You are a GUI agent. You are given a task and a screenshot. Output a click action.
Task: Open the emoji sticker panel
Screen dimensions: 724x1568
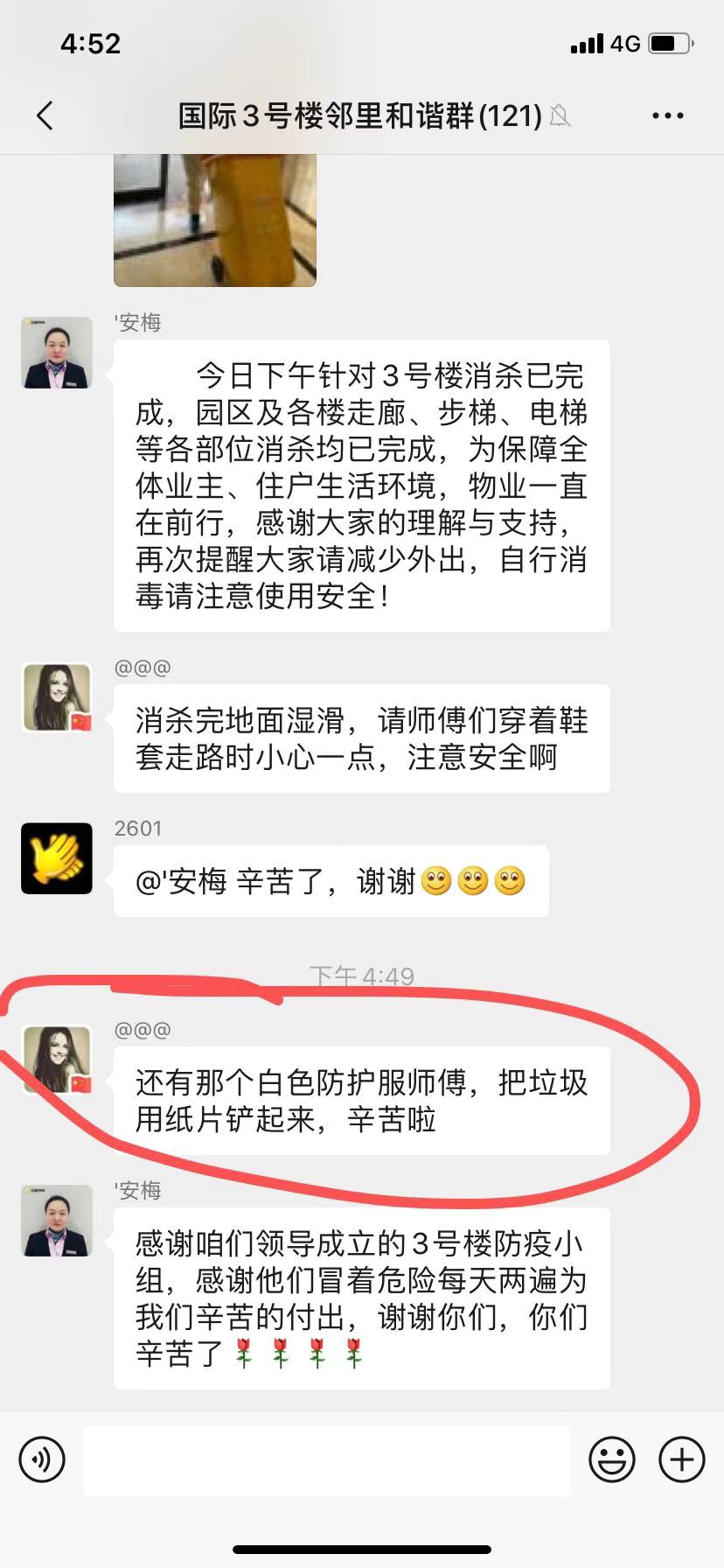click(611, 1459)
